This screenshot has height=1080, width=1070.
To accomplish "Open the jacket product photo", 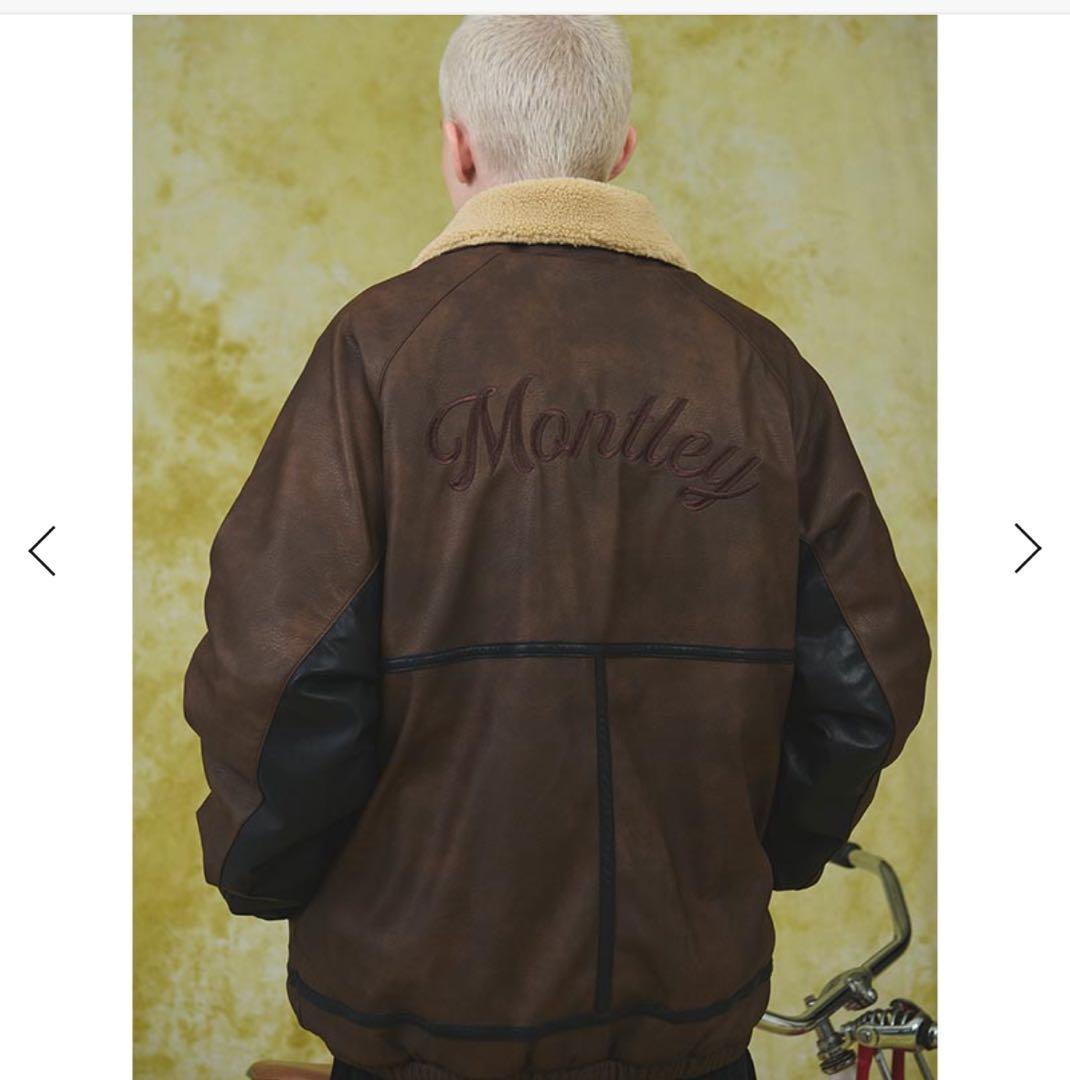I will (x=535, y=545).
